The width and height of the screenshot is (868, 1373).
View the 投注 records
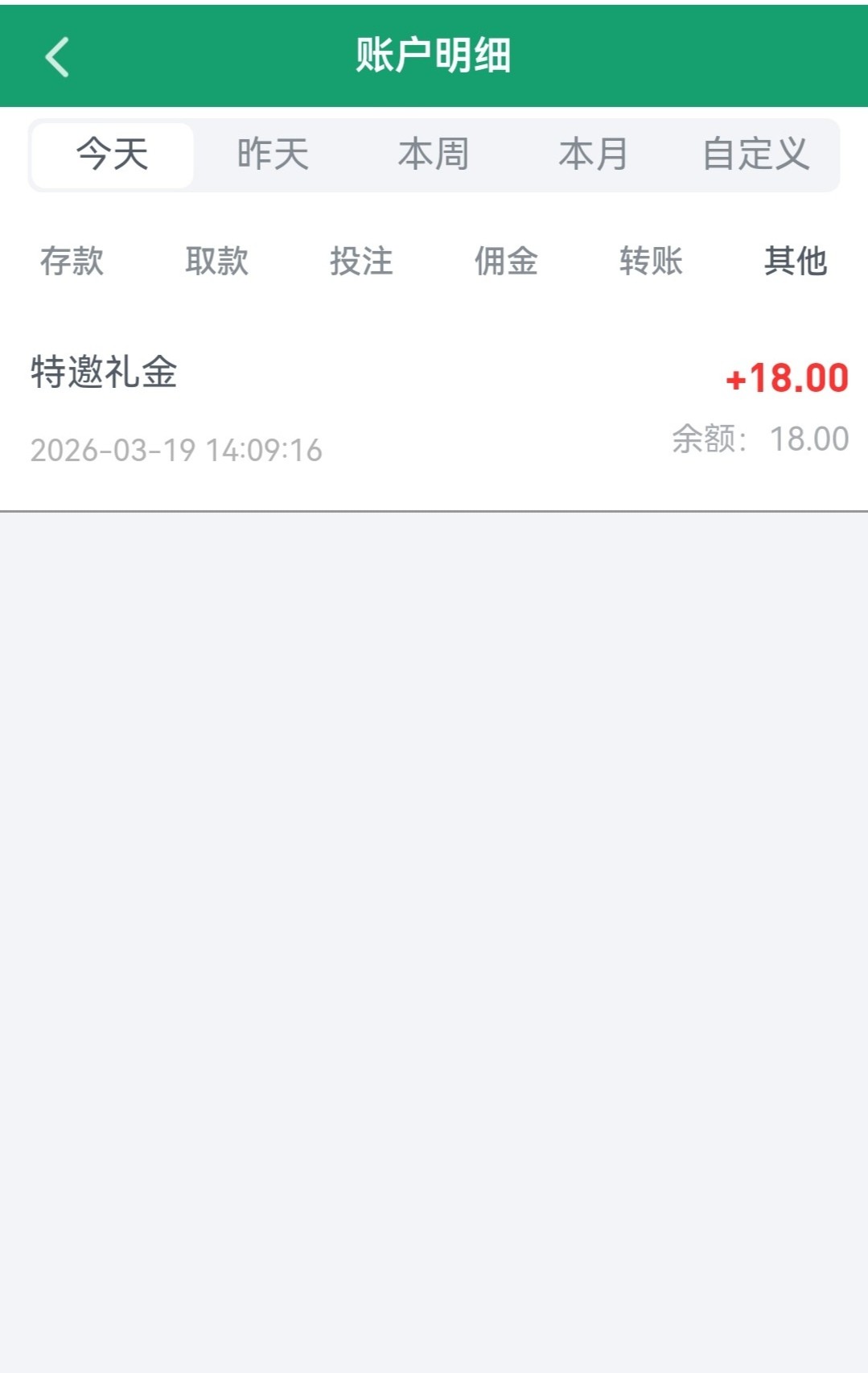[361, 262]
